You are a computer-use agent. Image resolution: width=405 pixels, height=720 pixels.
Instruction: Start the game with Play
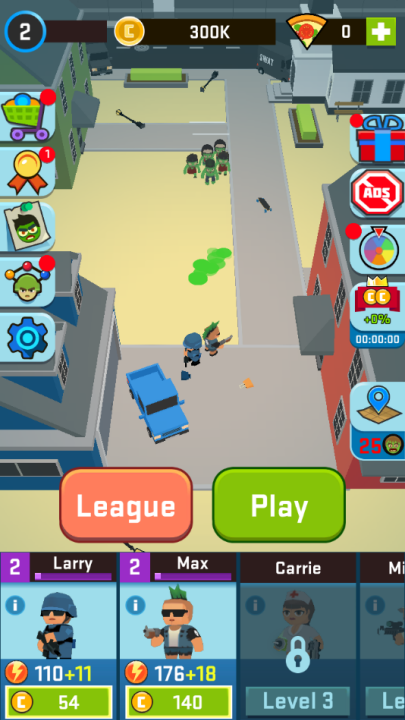[279, 505]
